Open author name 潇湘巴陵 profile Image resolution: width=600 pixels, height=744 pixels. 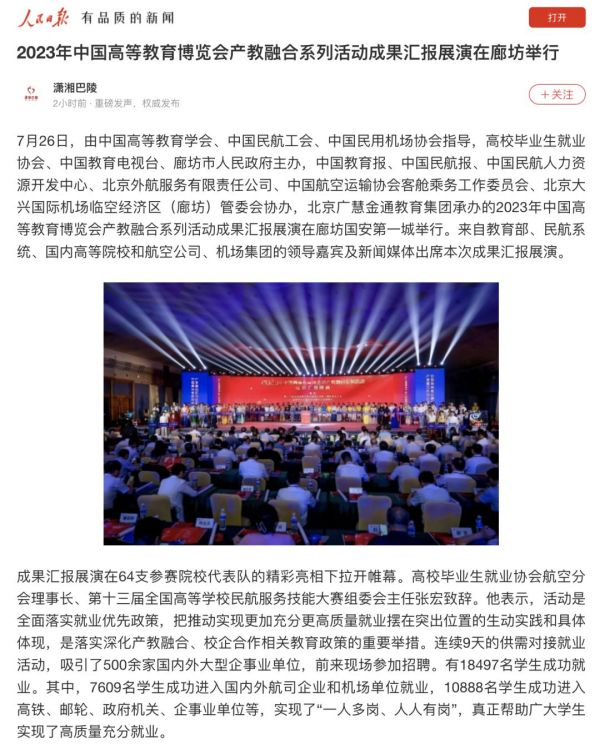pos(75,87)
